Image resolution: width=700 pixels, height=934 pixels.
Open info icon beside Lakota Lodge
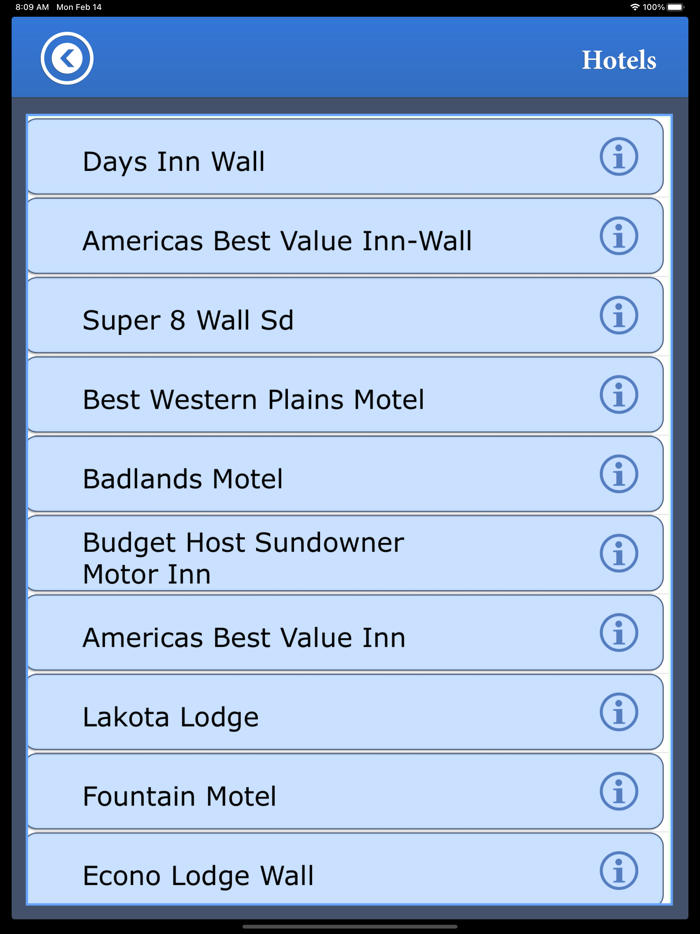(618, 712)
